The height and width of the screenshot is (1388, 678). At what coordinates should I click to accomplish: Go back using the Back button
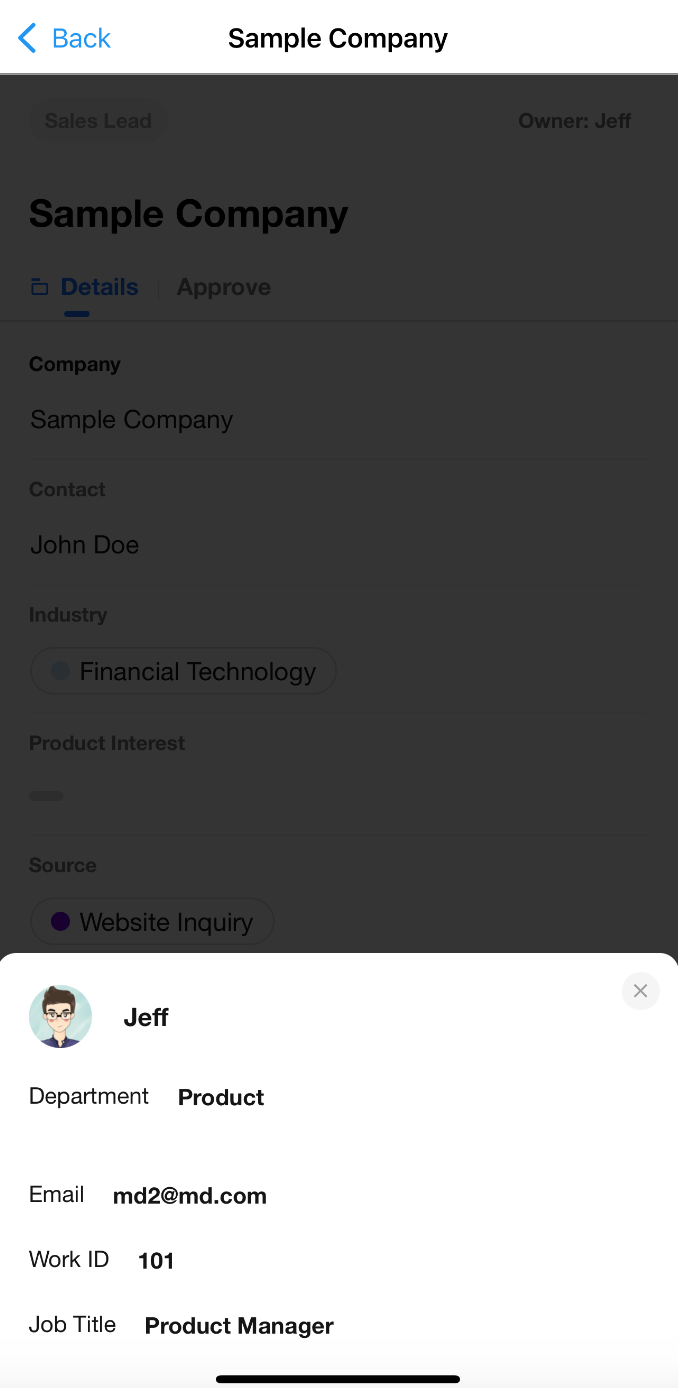pyautogui.click(x=64, y=39)
